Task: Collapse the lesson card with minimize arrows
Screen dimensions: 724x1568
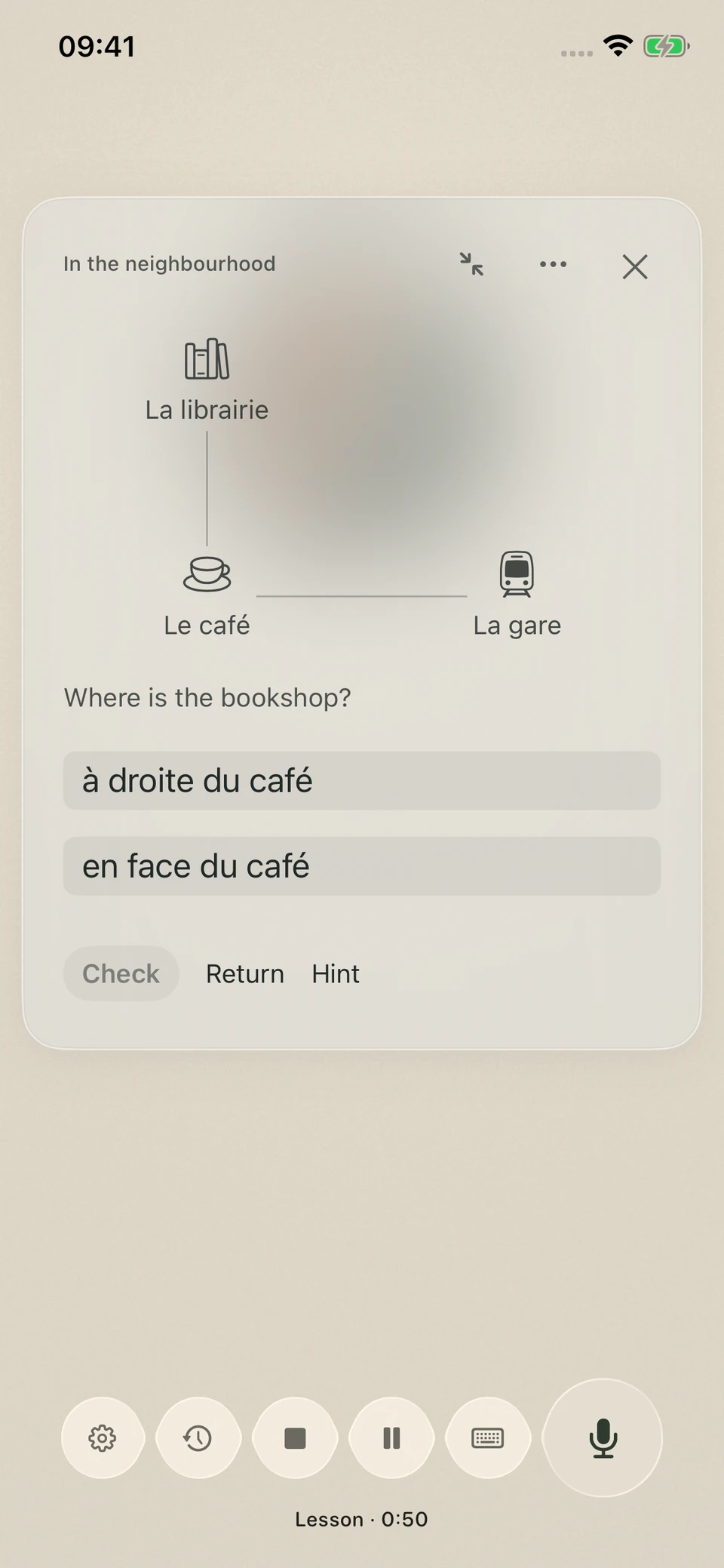Action: (x=471, y=264)
